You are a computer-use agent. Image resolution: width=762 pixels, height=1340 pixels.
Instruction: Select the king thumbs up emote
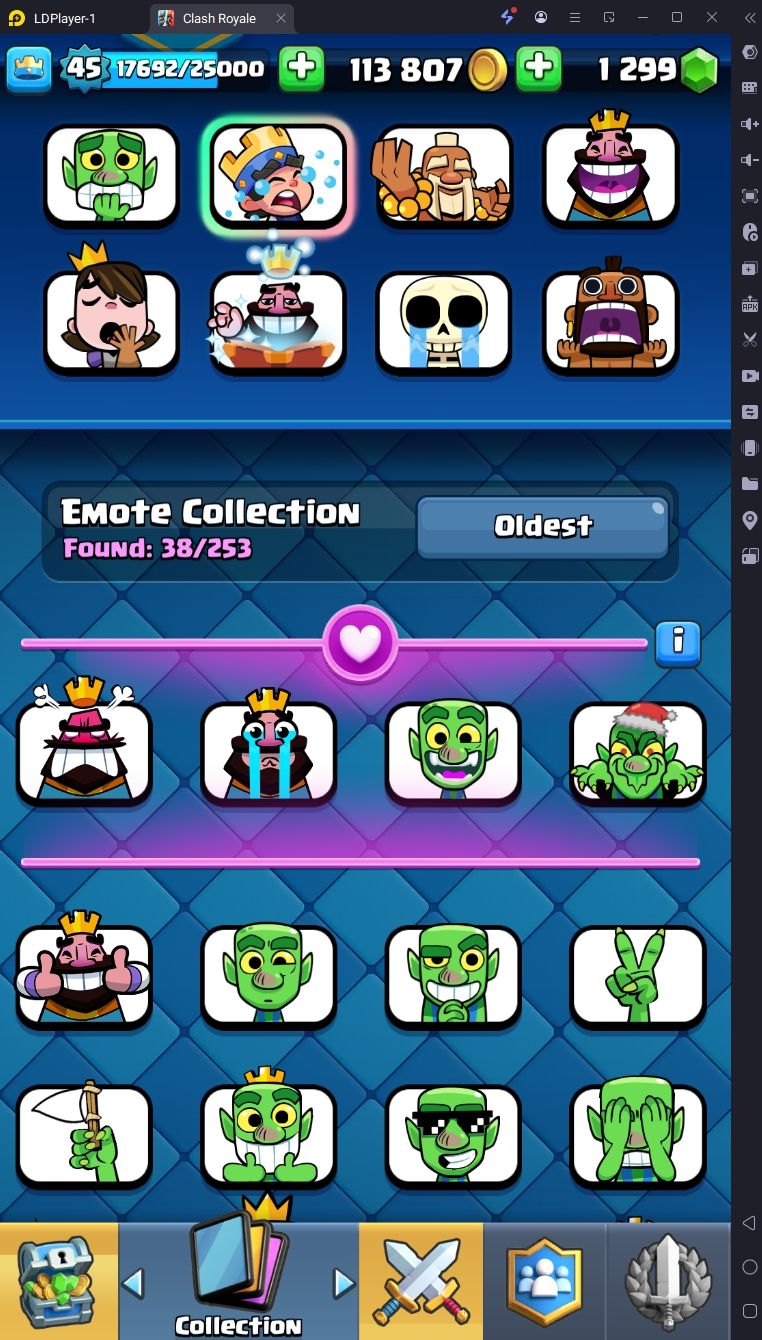click(x=84, y=975)
